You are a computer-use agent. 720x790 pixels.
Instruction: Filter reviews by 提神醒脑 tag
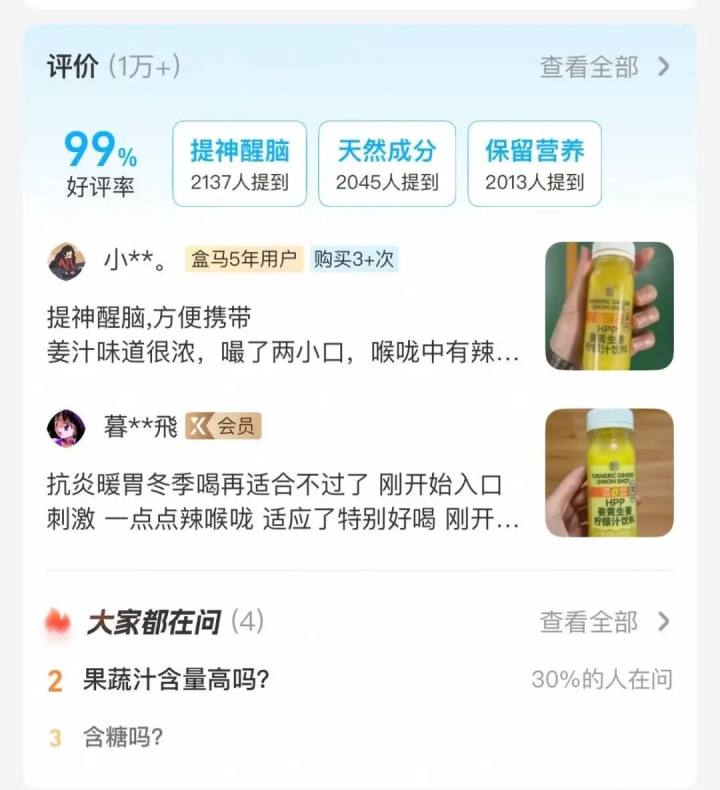(x=240, y=164)
